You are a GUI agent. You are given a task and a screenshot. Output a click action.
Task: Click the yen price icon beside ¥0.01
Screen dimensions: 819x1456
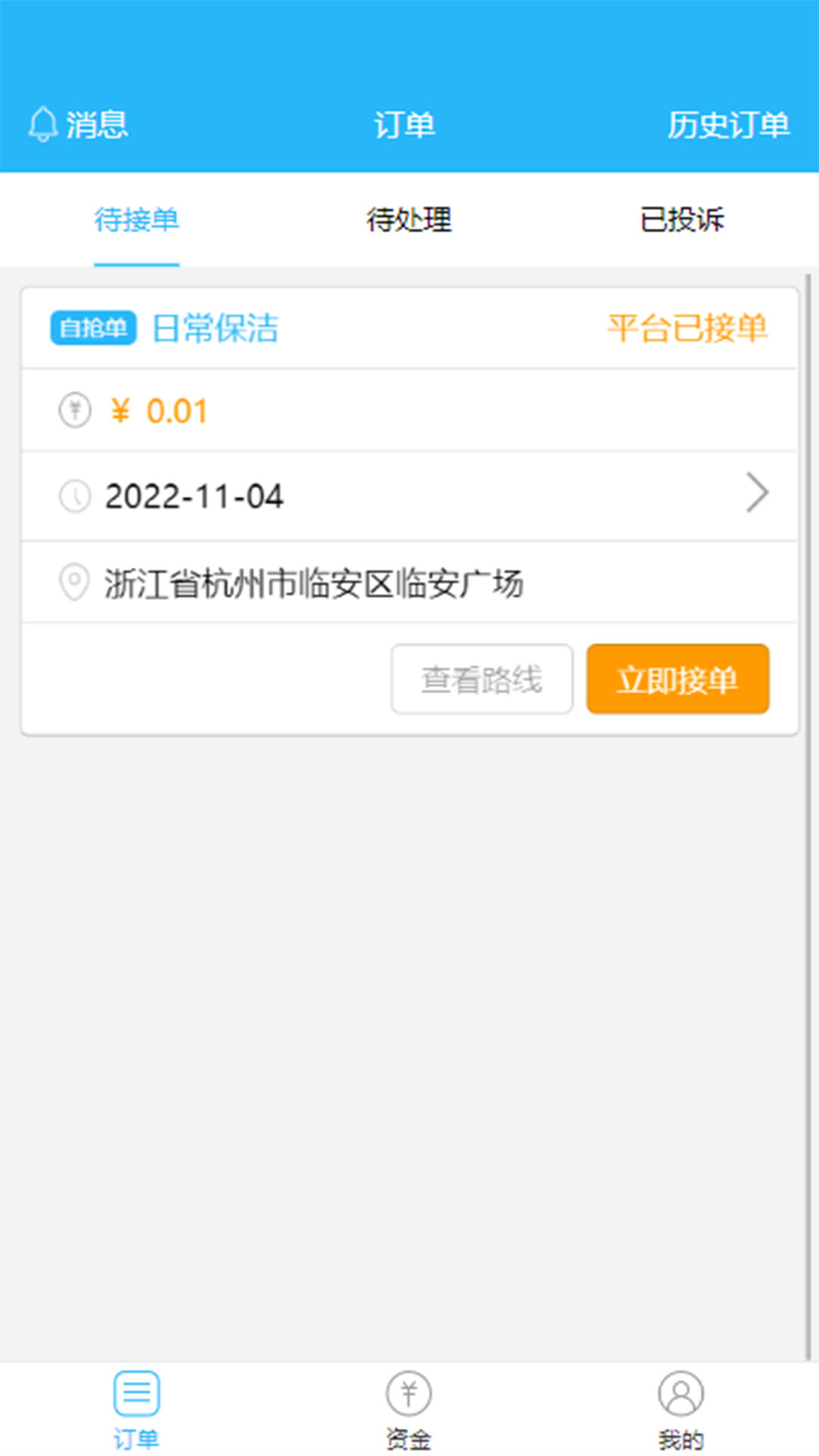(x=74, y=409)
